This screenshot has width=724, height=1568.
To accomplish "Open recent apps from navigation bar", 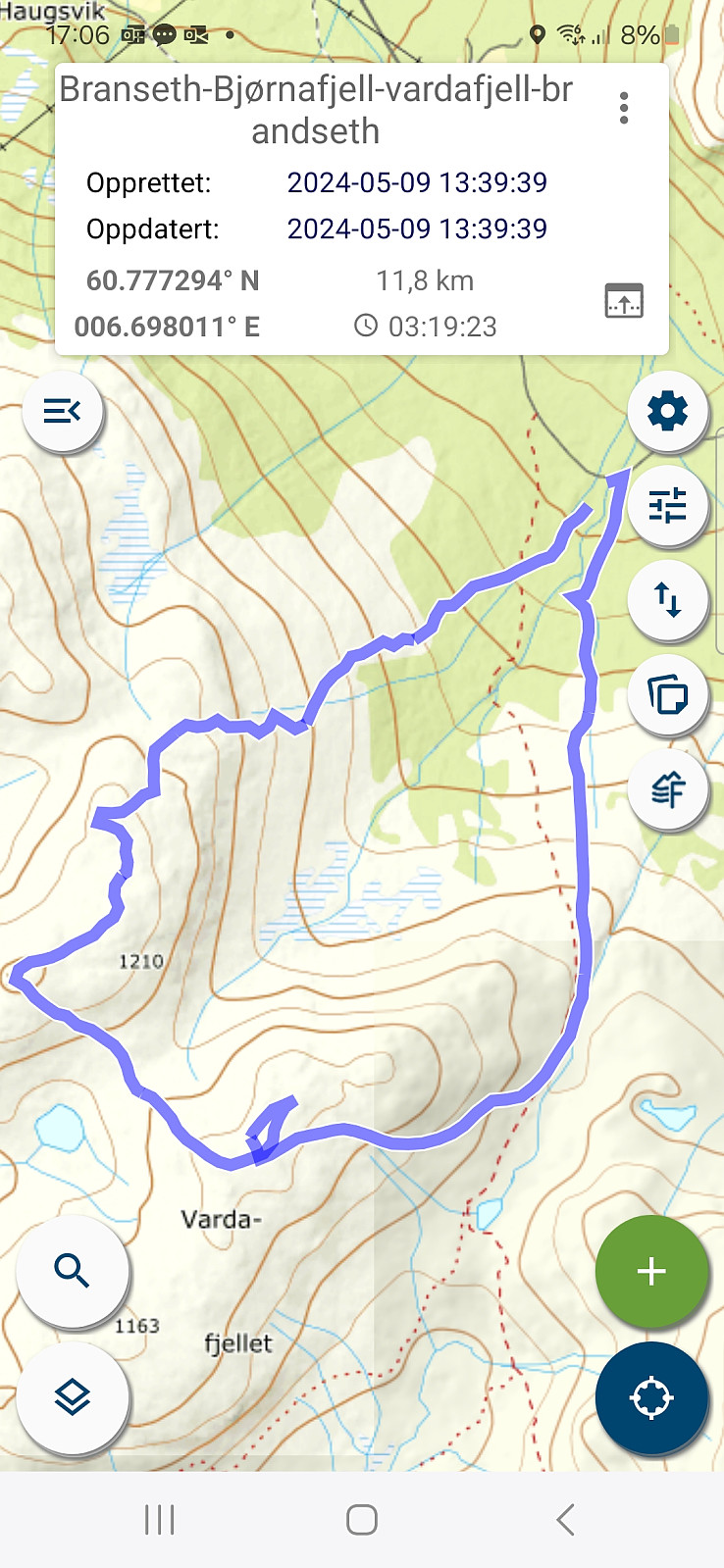I will pos(159,1520).
